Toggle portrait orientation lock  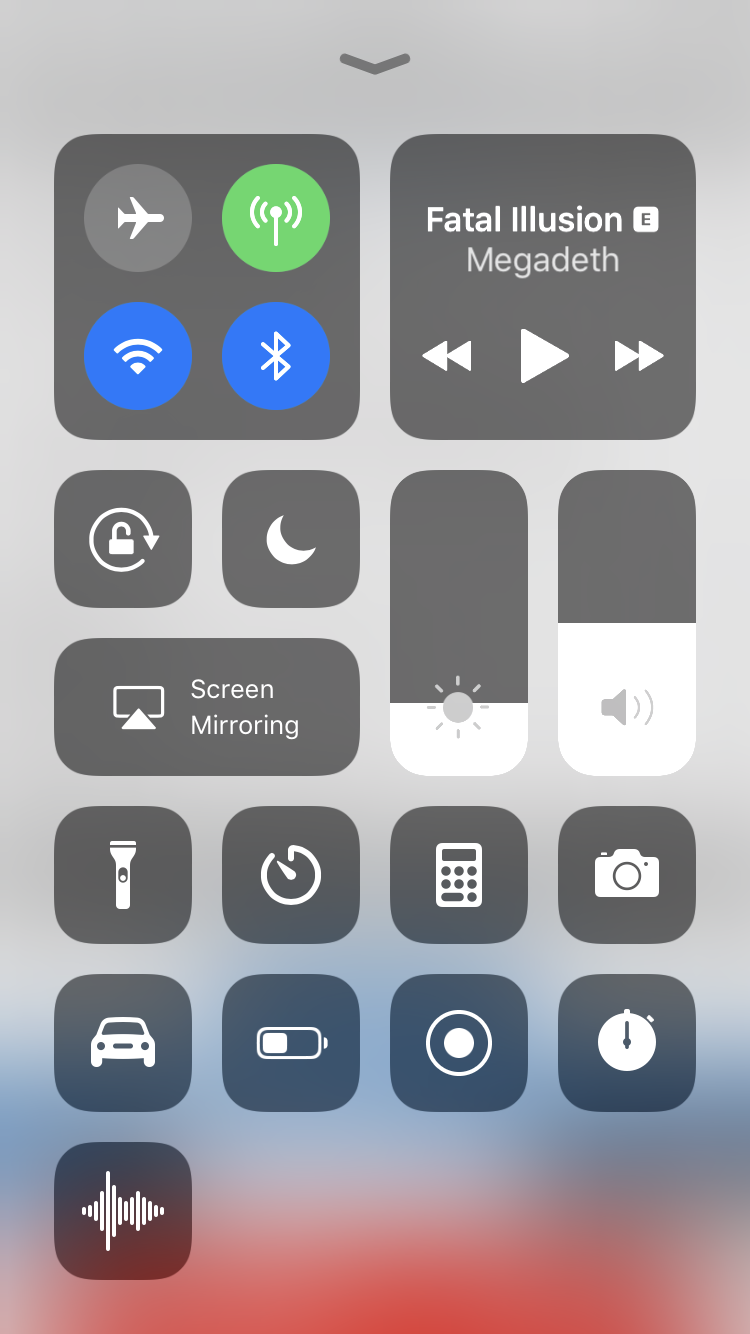point(123,539)
